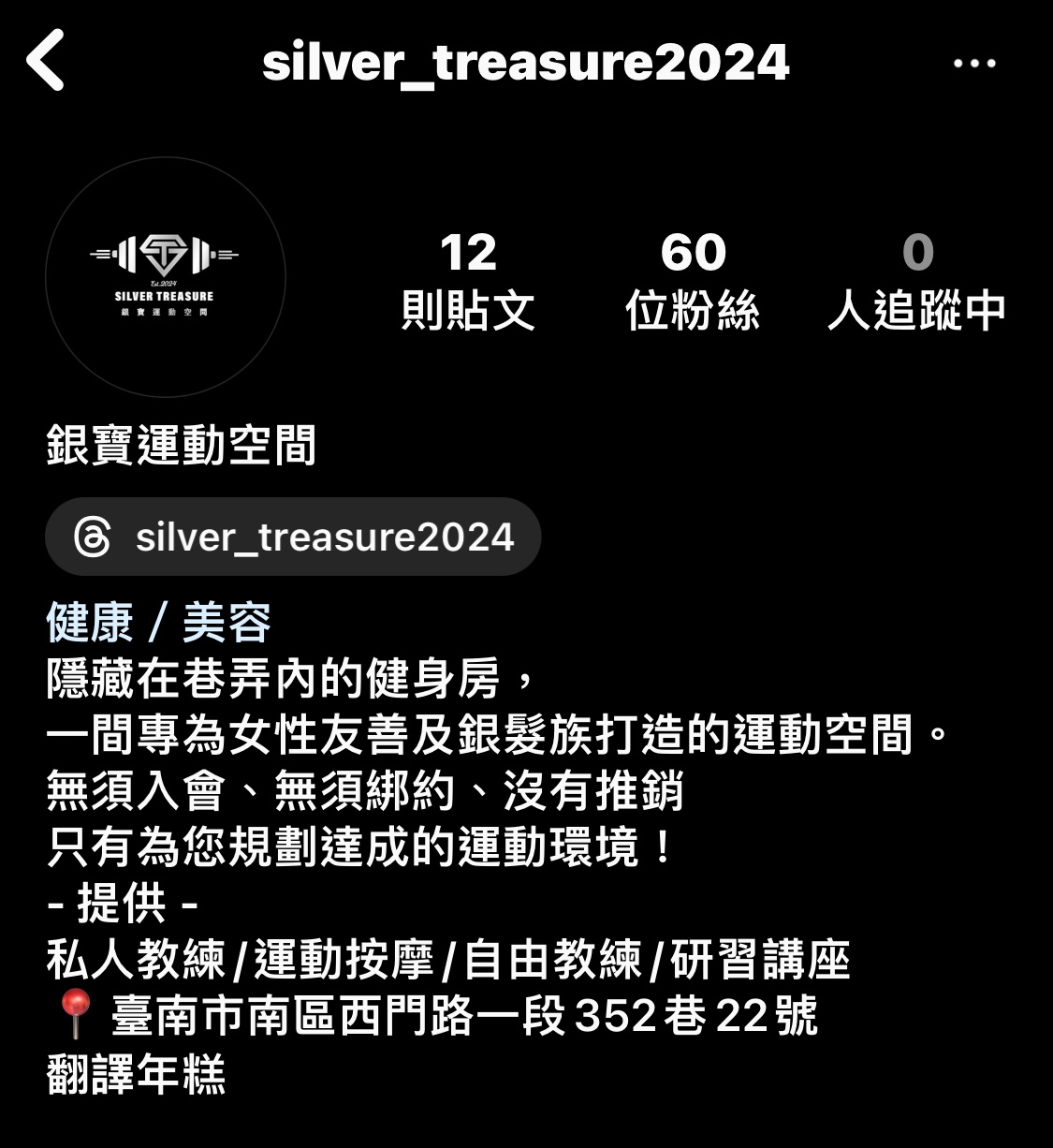
Task: Translate the bio with 翻譯年糕
Action: 137,1073
